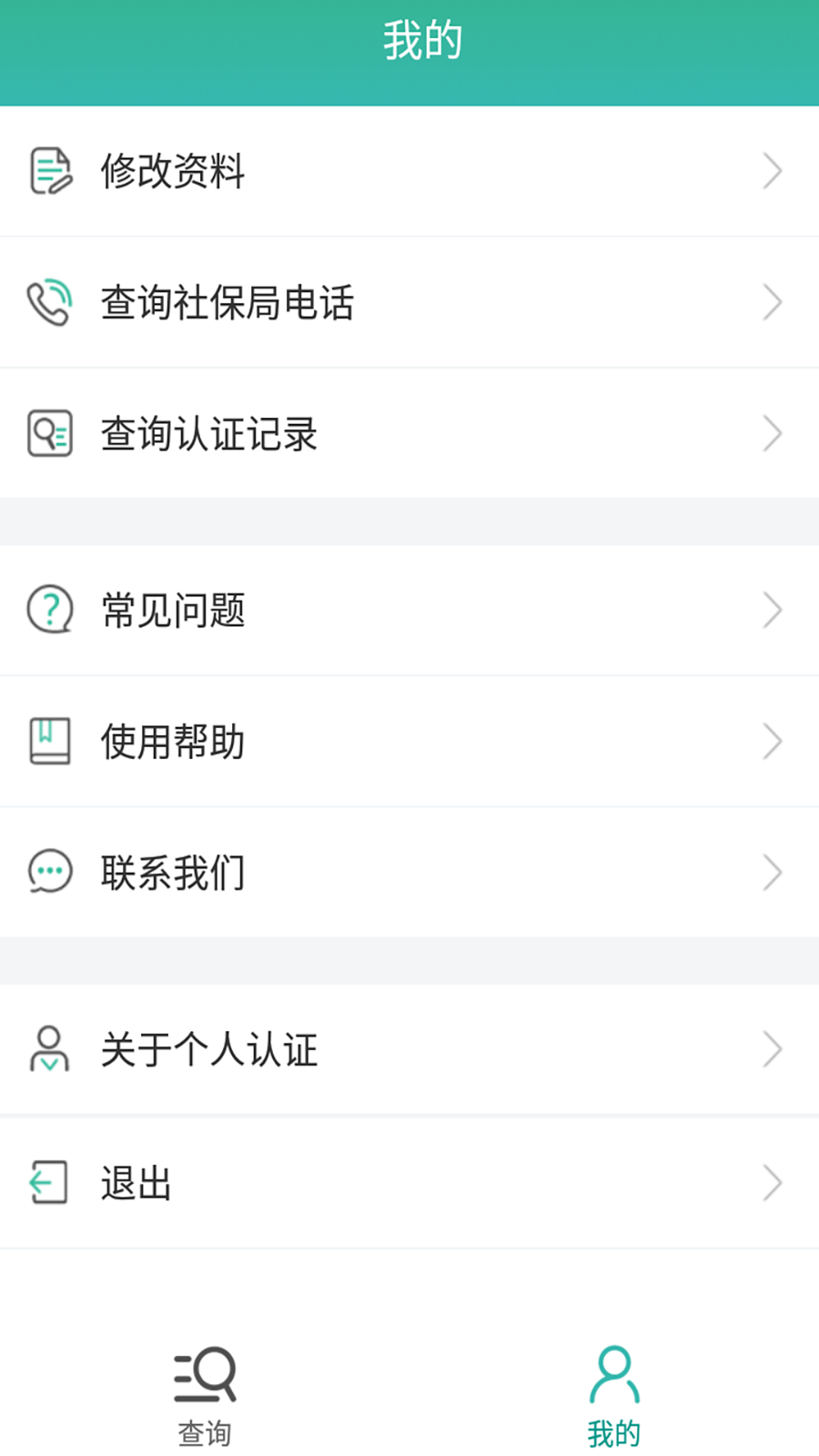The width and height of the screenshot is (819, 1456).
Task: Open 常见问题 FAQ page
Action: click(173, 610)
